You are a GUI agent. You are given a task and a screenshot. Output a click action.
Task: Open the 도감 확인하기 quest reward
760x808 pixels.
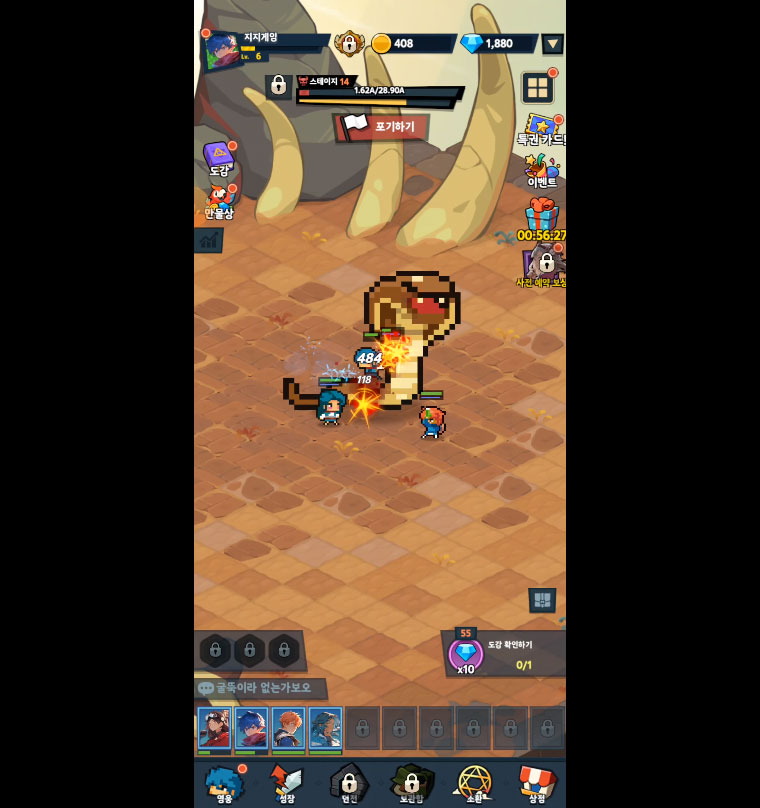504,654
